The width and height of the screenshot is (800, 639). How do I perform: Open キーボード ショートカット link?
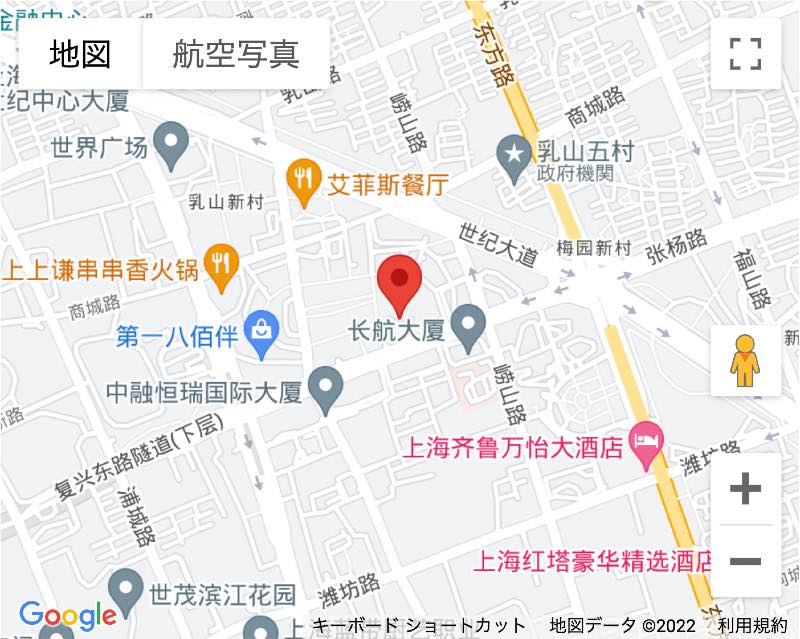(x=419, y=627)
